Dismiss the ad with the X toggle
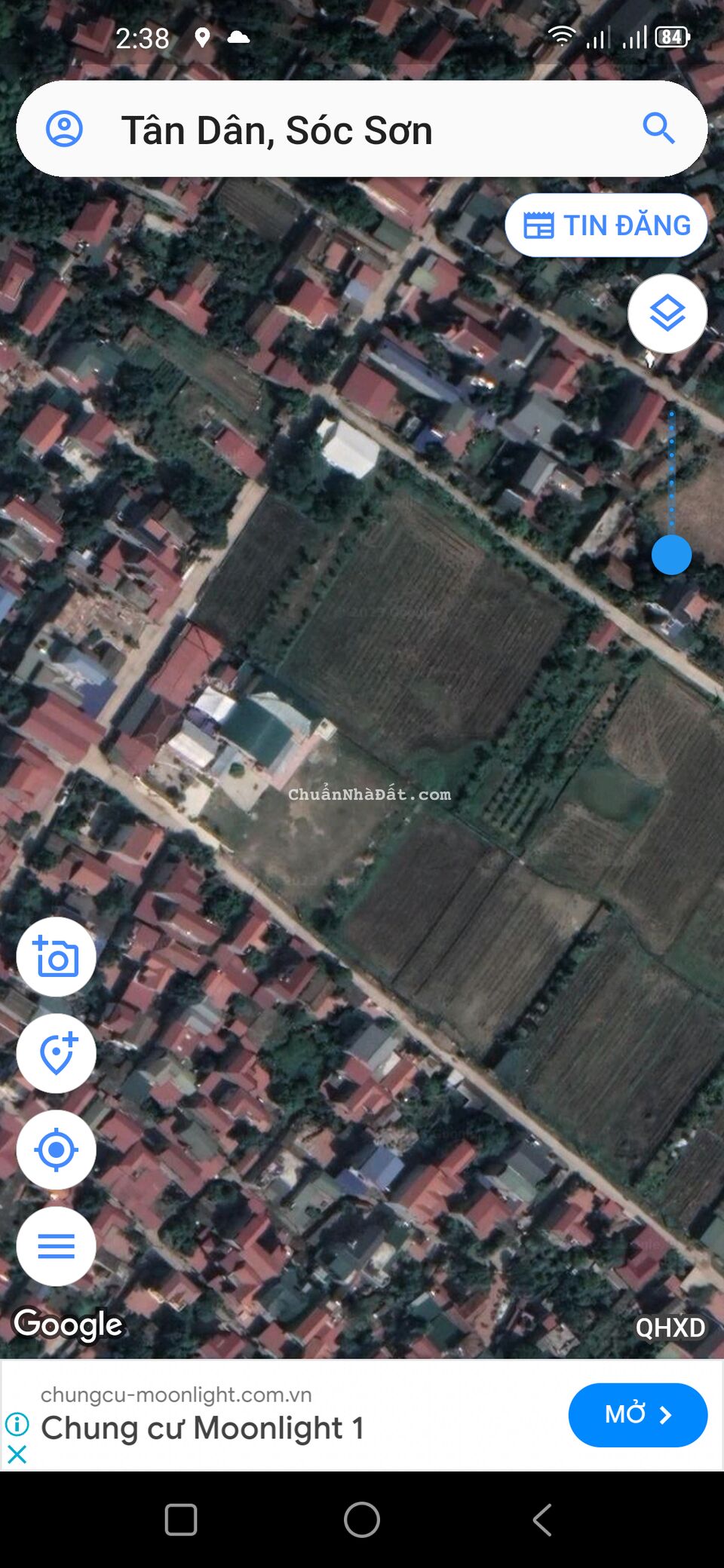 17,1455
